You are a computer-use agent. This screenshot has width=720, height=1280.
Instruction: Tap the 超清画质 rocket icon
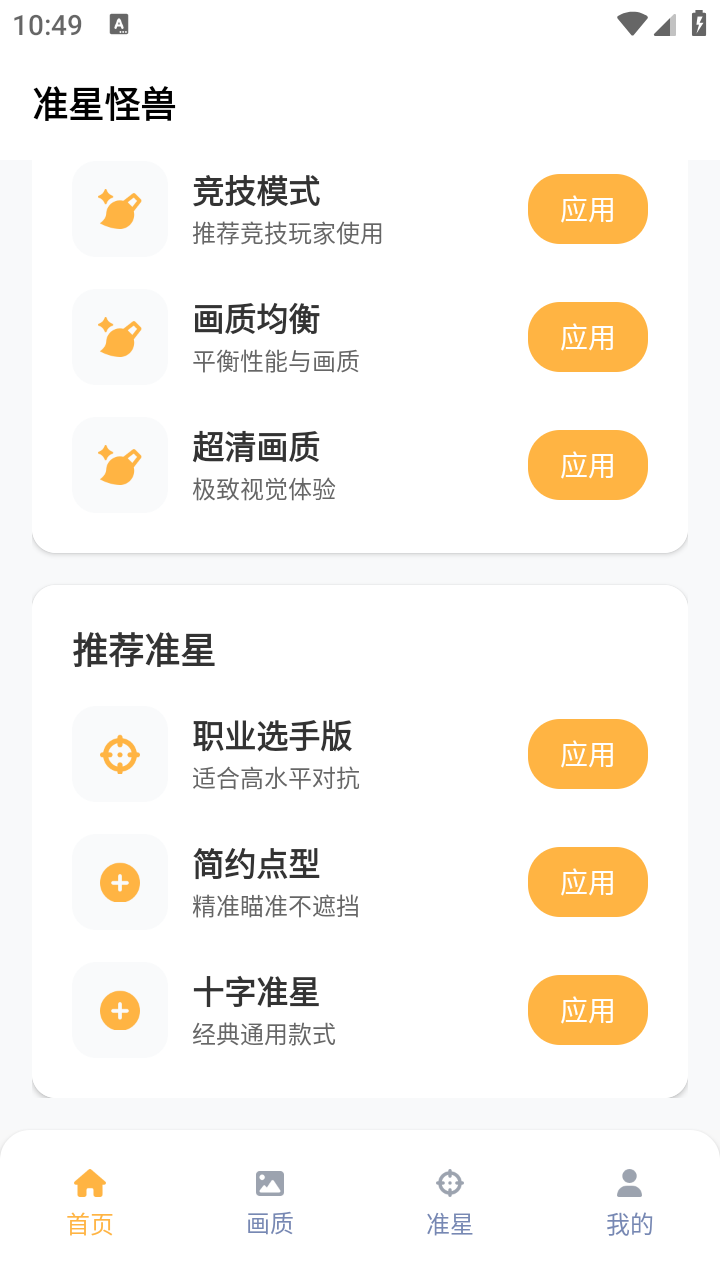120,465
